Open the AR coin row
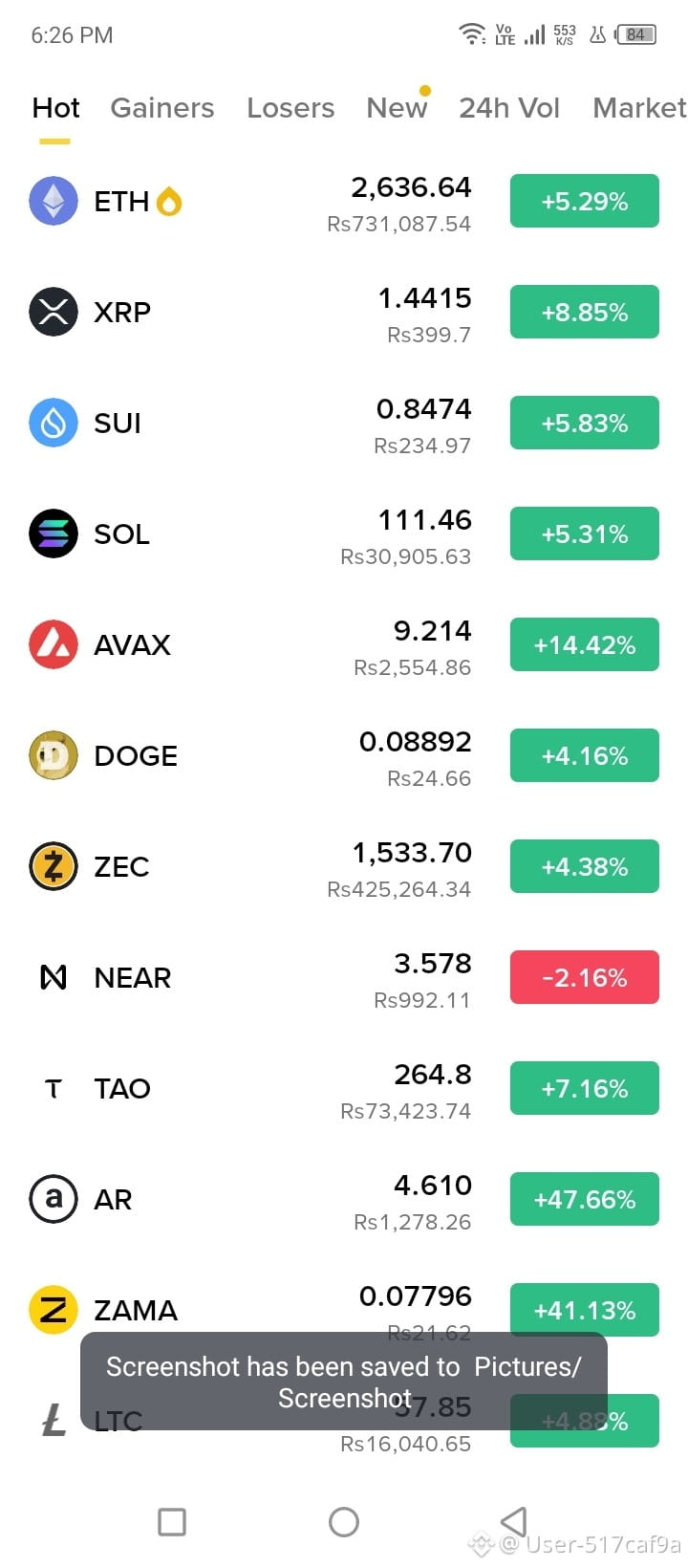The width and height of the screenshot is (688, 1568). pos(344,1200)
